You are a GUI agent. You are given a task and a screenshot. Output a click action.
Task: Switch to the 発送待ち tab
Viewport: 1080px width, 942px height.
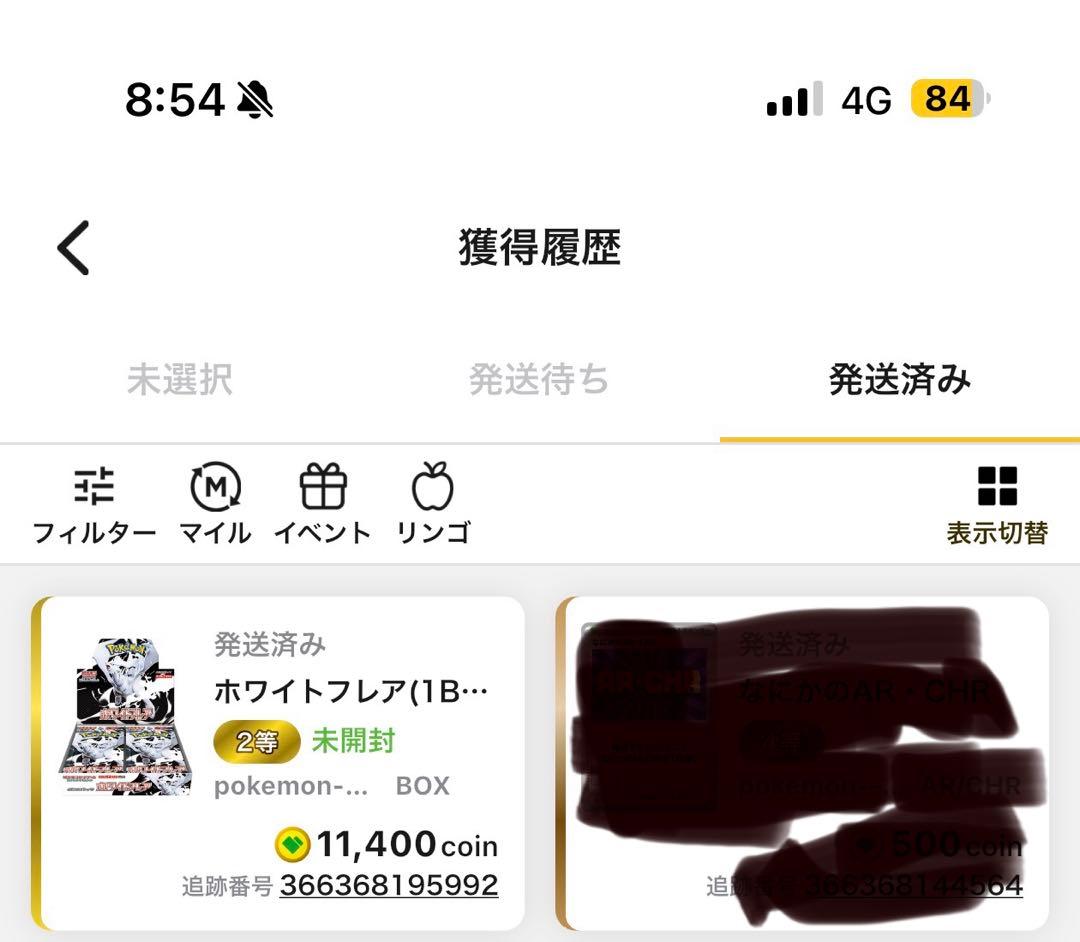(539, 380)
